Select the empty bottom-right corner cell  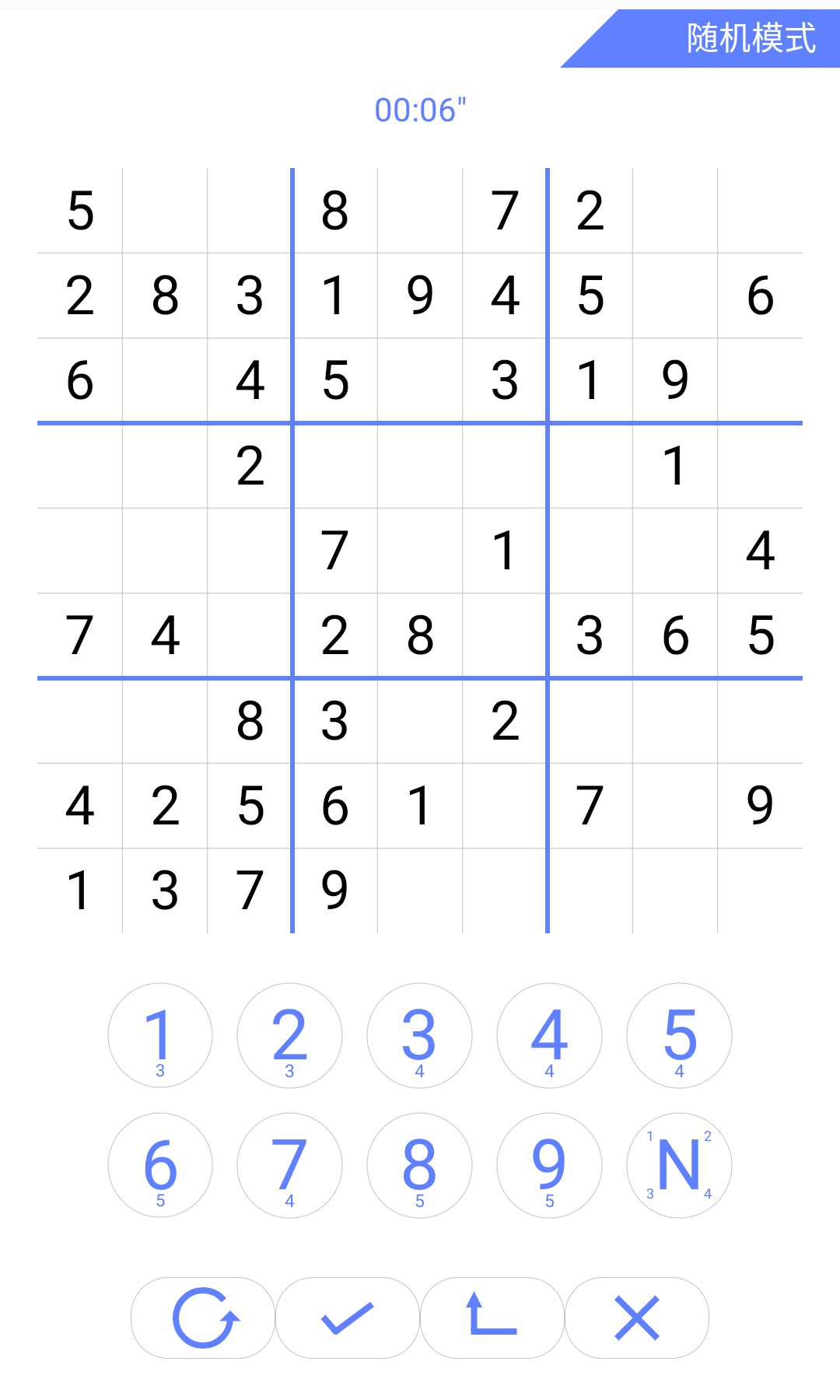click(x=760, y=891)
